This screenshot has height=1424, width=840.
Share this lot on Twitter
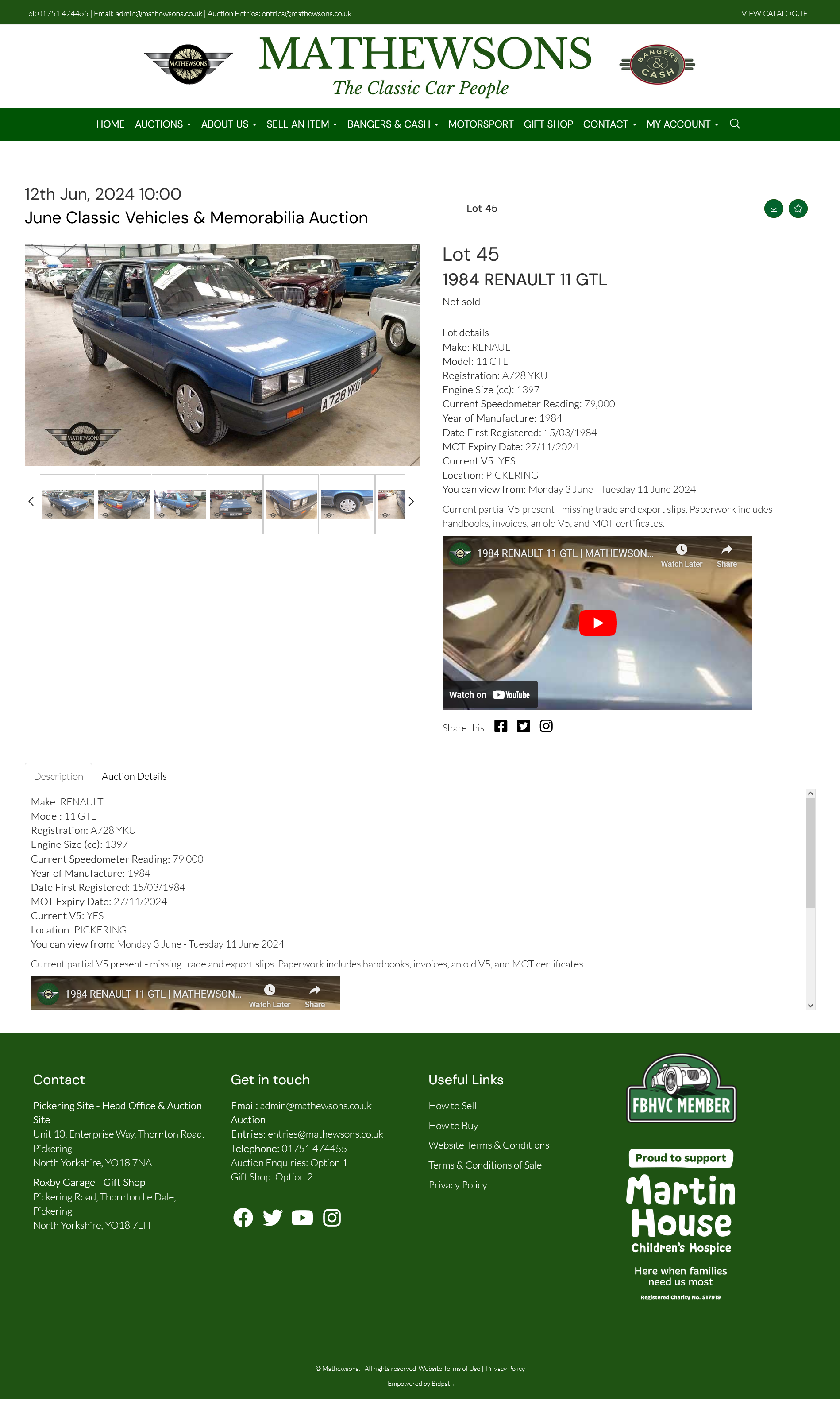(x=523, y=727)
